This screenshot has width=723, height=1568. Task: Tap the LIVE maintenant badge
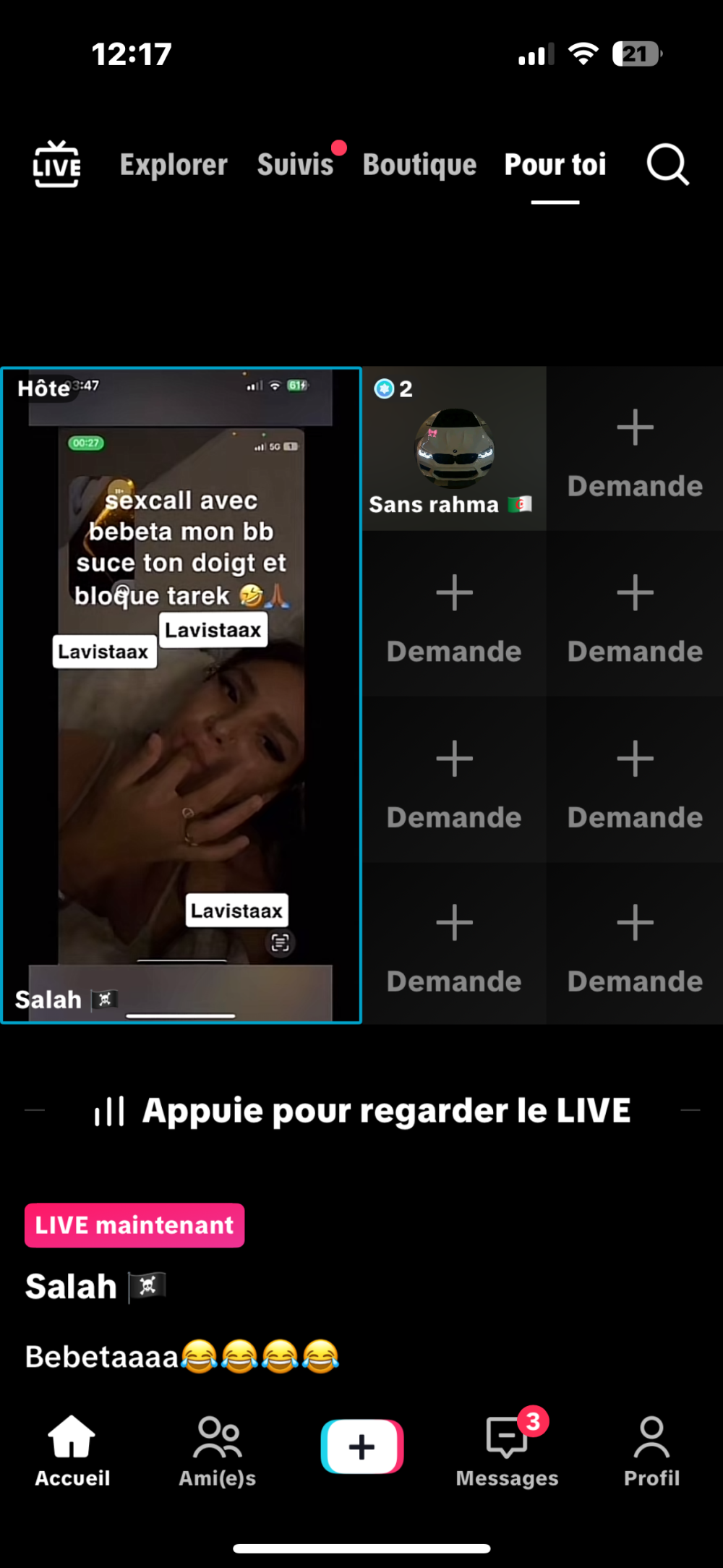point(134,1225)
